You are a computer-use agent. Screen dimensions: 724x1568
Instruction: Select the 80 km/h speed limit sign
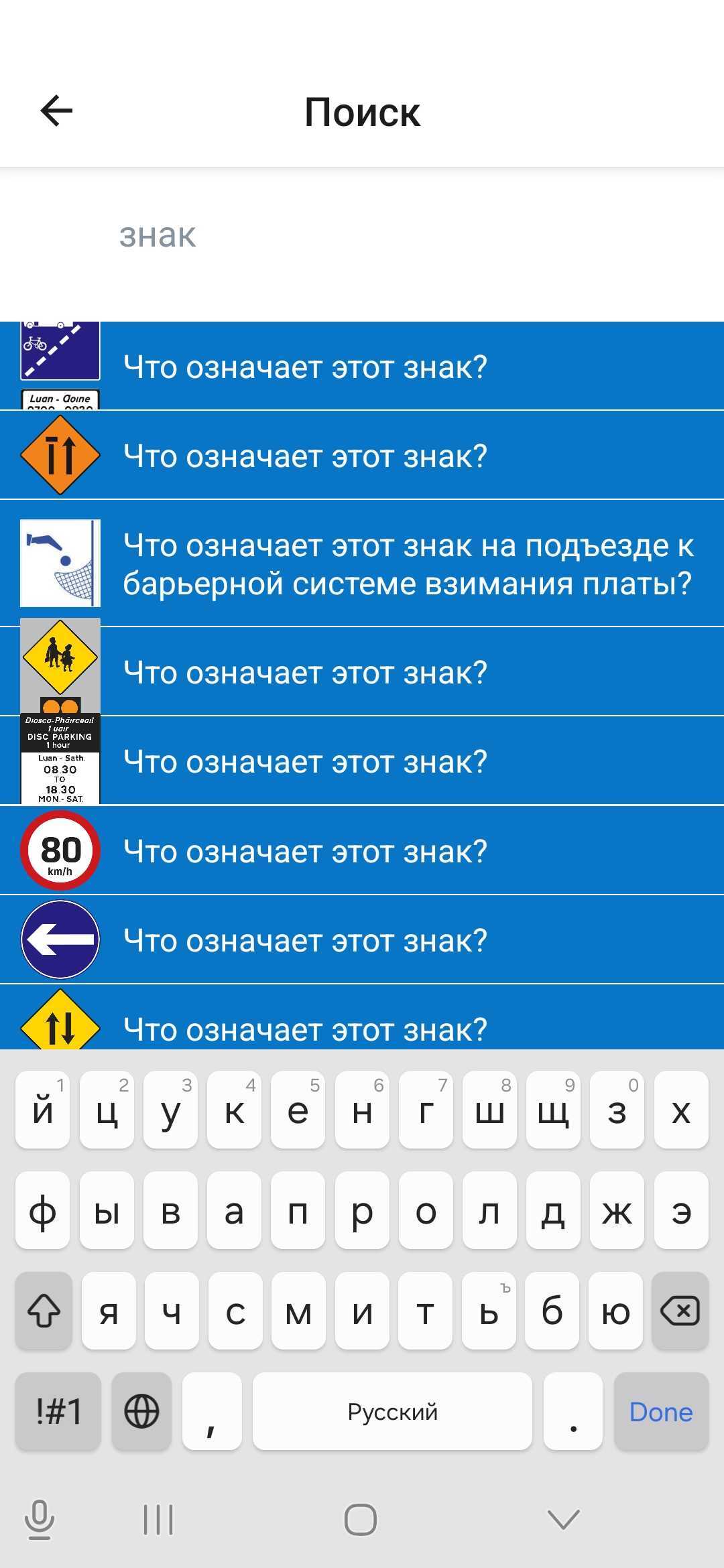point(59,850)
